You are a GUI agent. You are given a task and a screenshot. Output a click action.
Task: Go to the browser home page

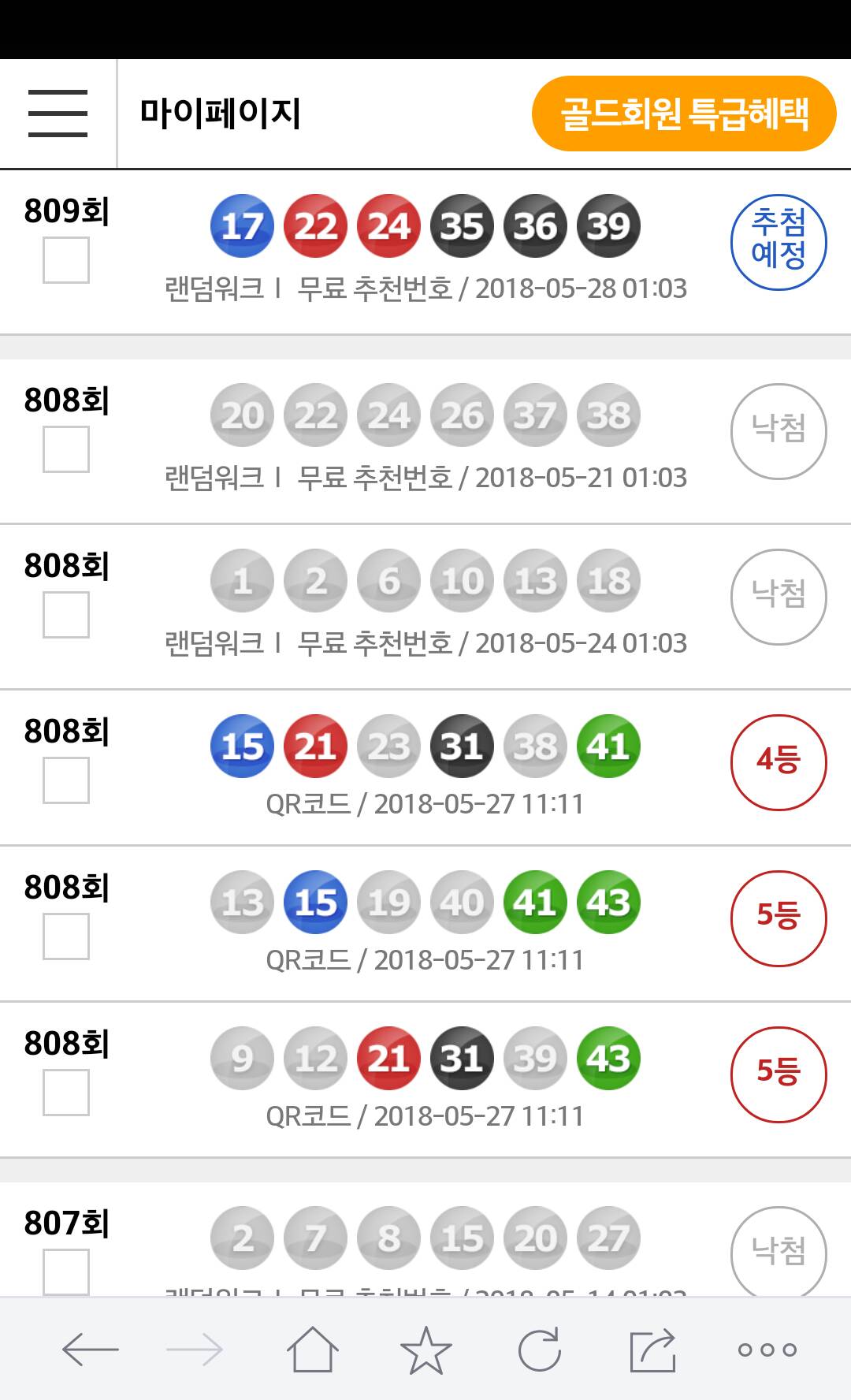pyautogui.click(x=313, y=1350)
